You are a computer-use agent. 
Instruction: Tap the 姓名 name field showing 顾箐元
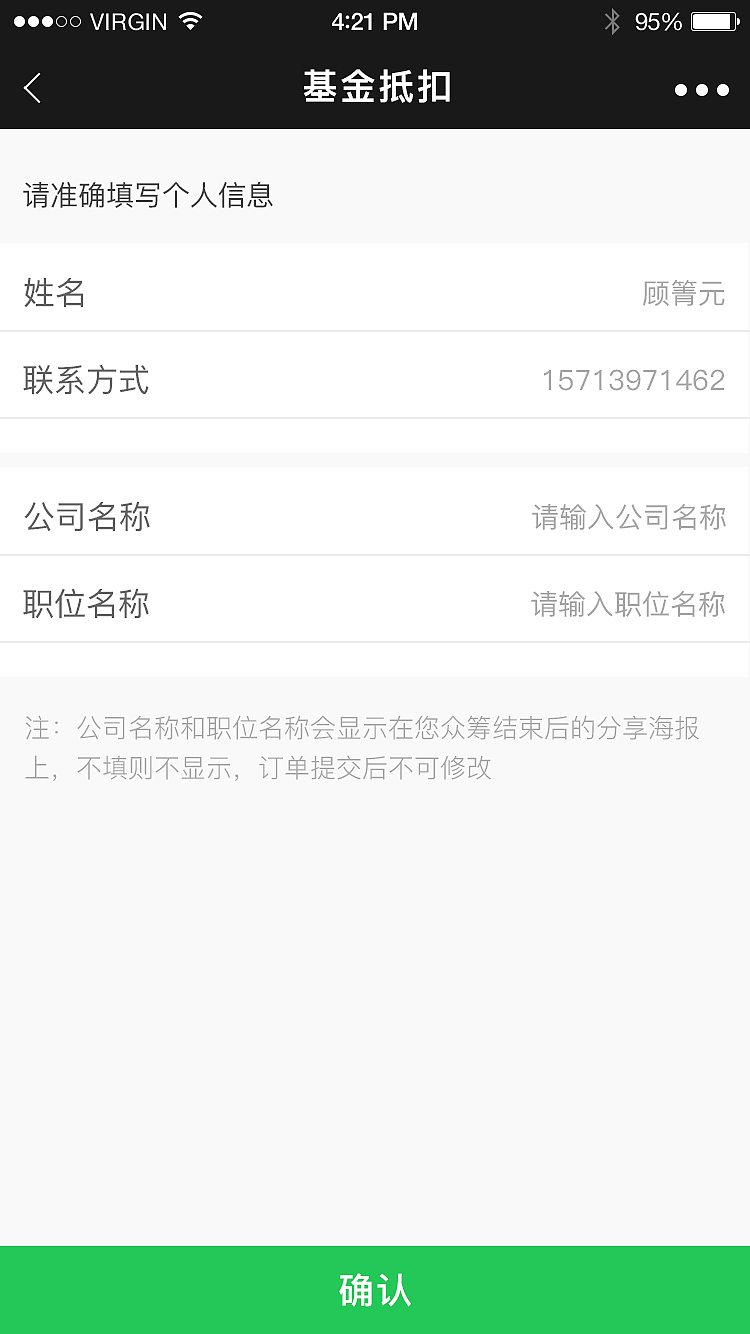click(x=375, y=293)
